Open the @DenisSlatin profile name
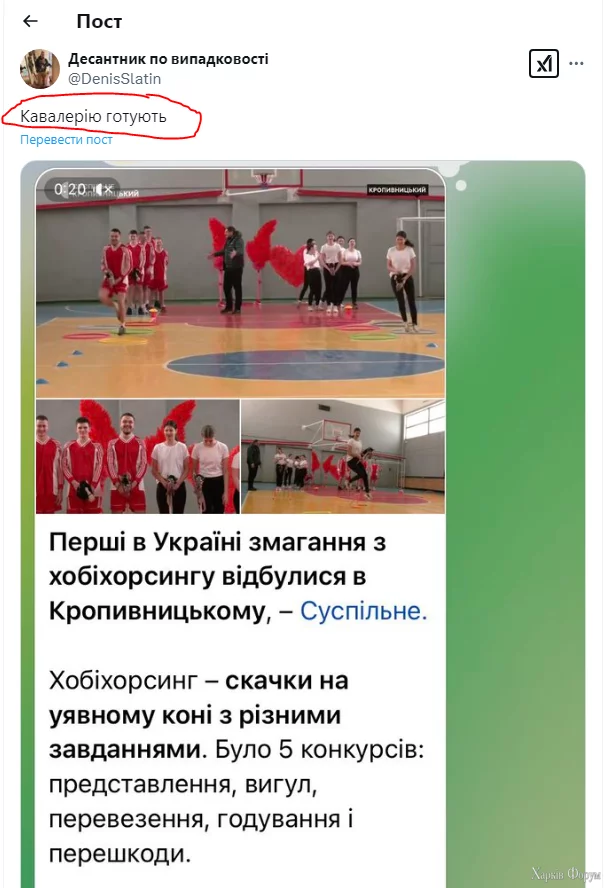 pyautogui.click(x=114, y=78)
